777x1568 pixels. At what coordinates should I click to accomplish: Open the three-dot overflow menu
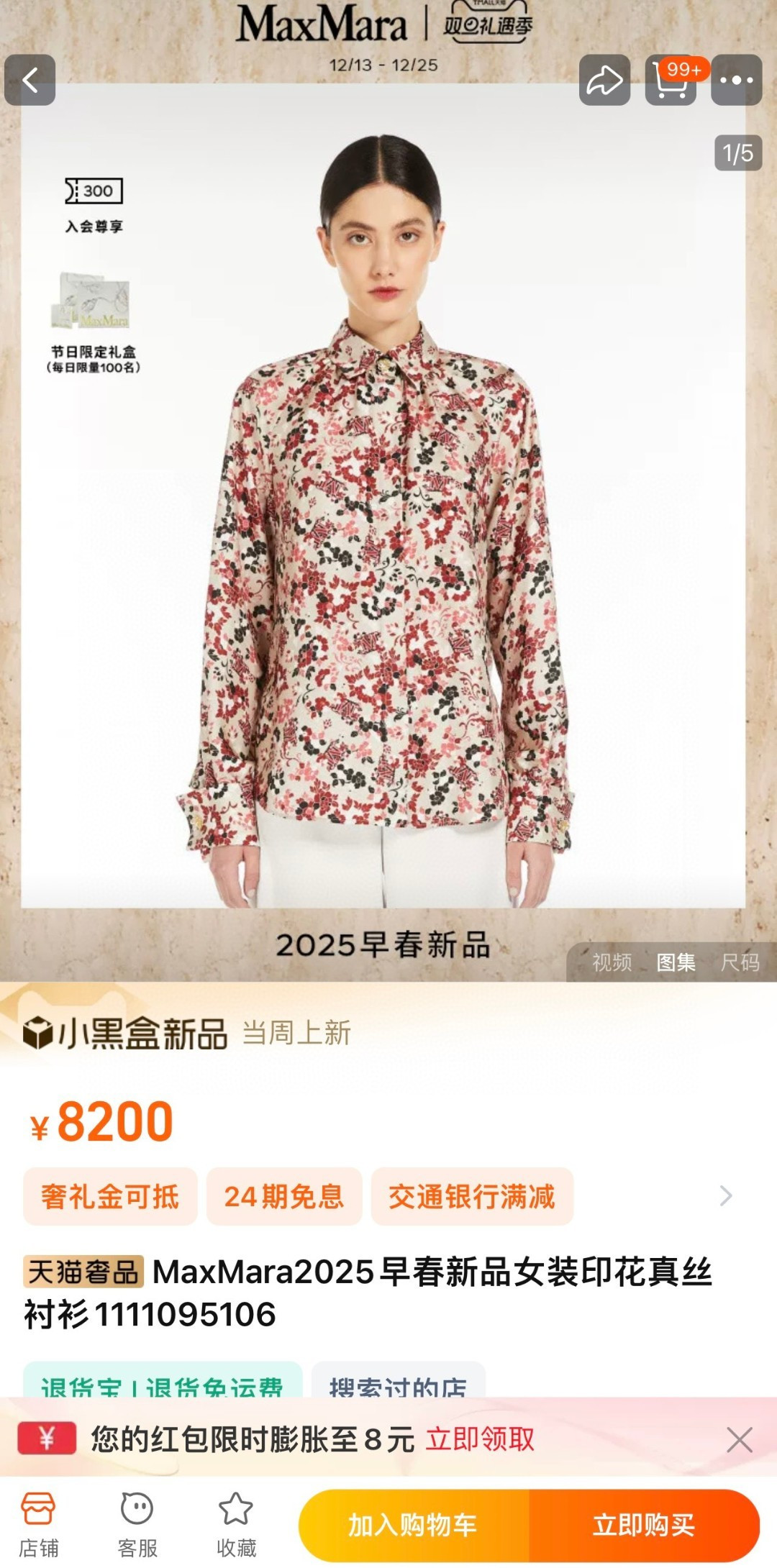click(736, 80)
